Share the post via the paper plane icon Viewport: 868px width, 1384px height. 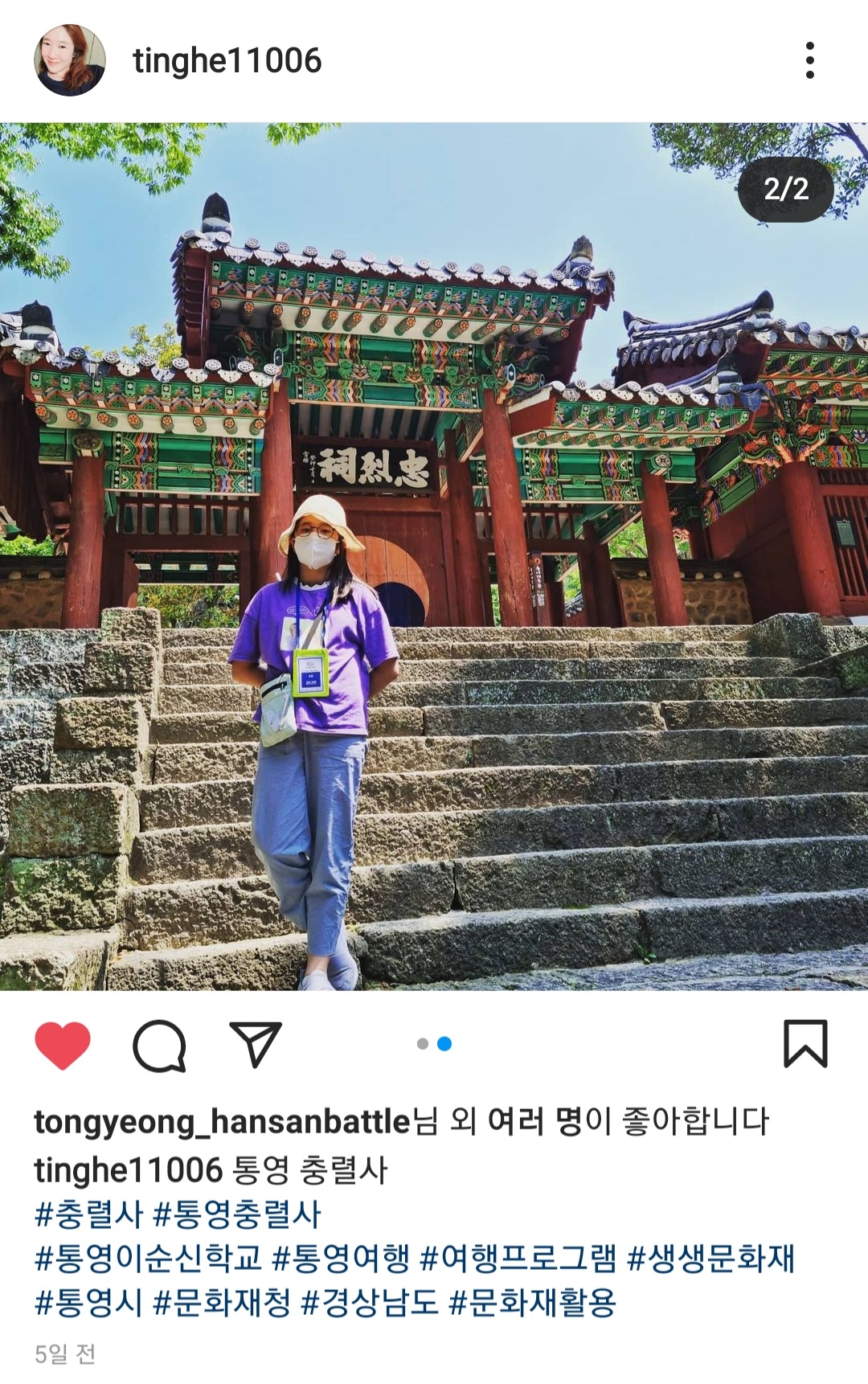[x=256, y=1045]
